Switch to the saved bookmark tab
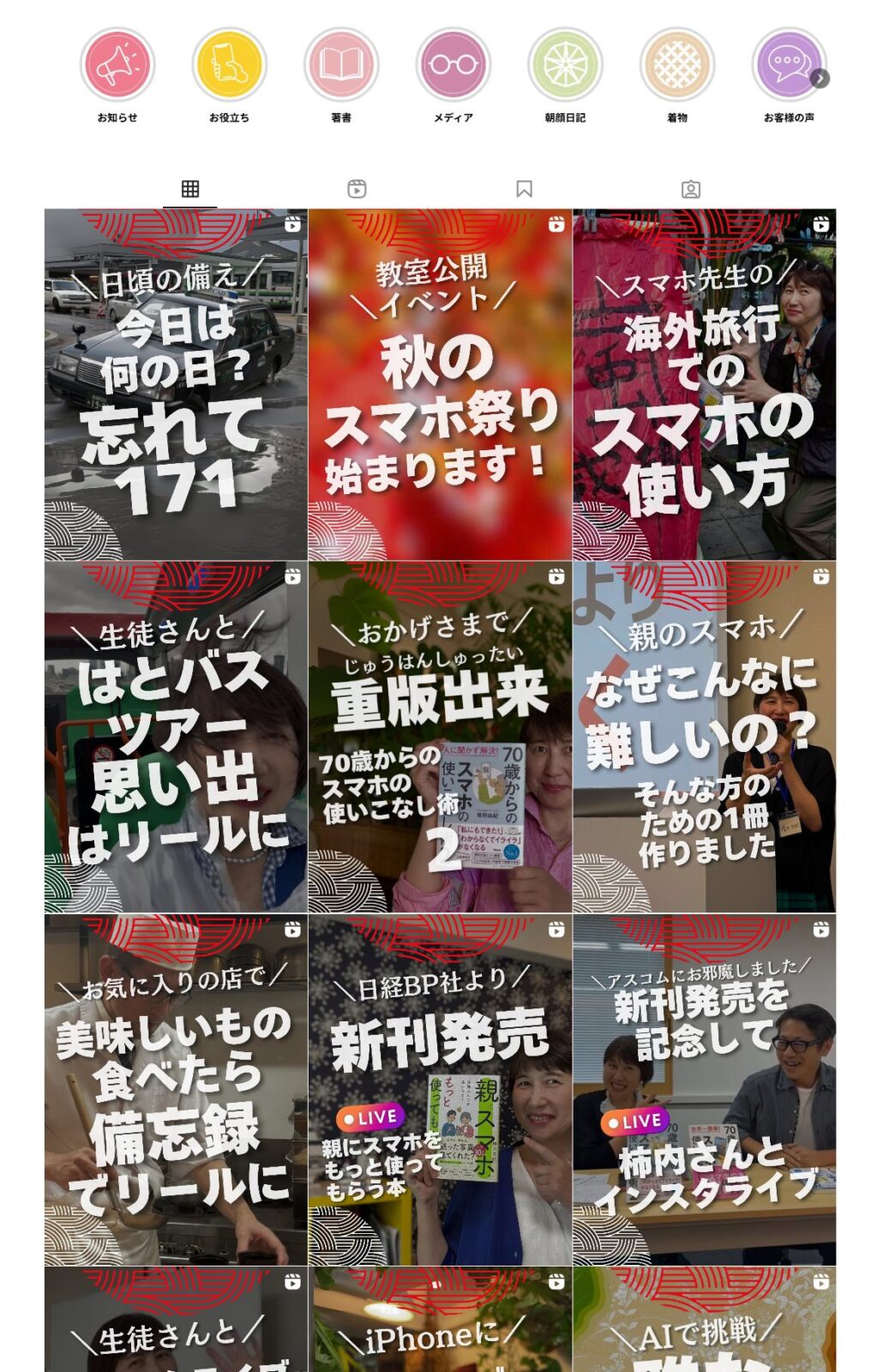 [524, 189]
